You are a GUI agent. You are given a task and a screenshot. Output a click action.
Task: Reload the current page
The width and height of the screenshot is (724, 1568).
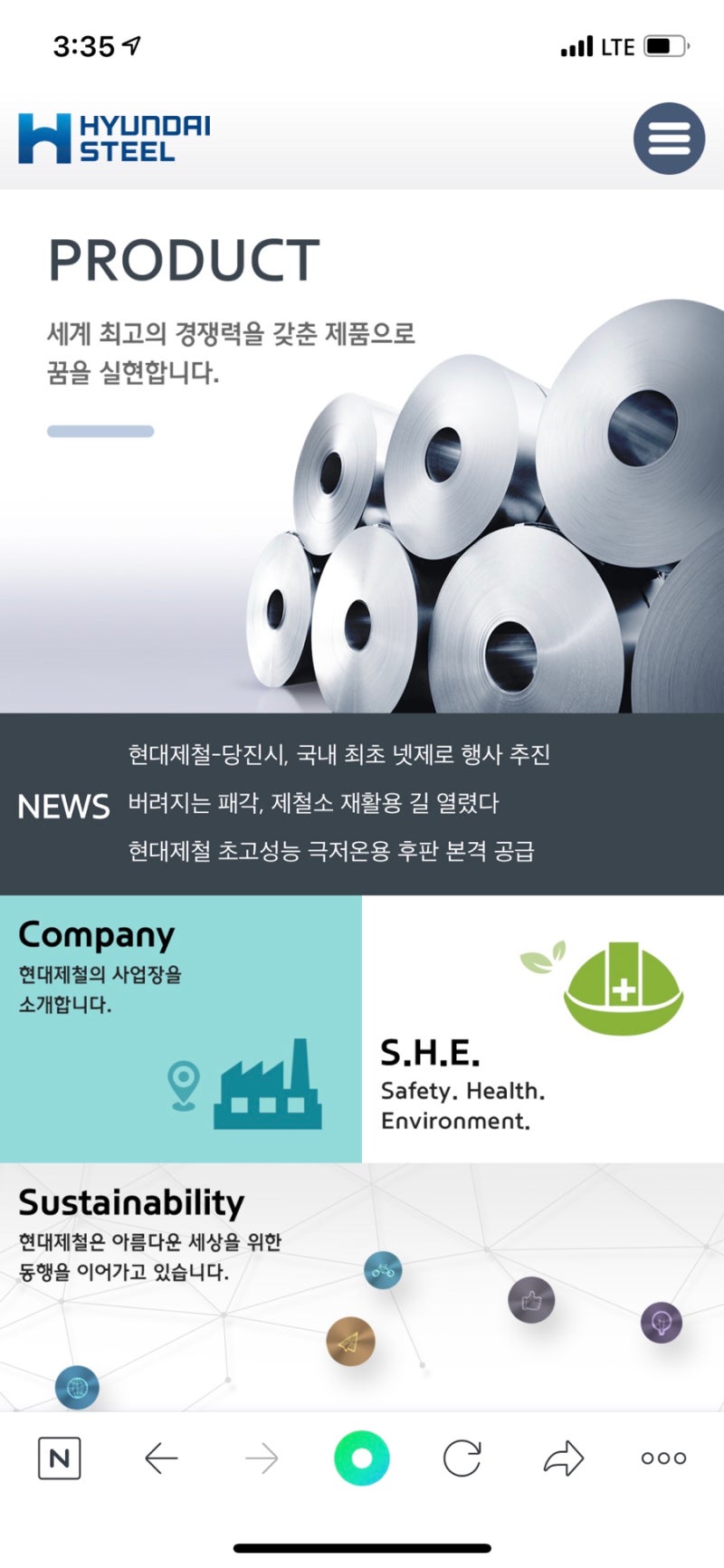[x=462, y=1458]
